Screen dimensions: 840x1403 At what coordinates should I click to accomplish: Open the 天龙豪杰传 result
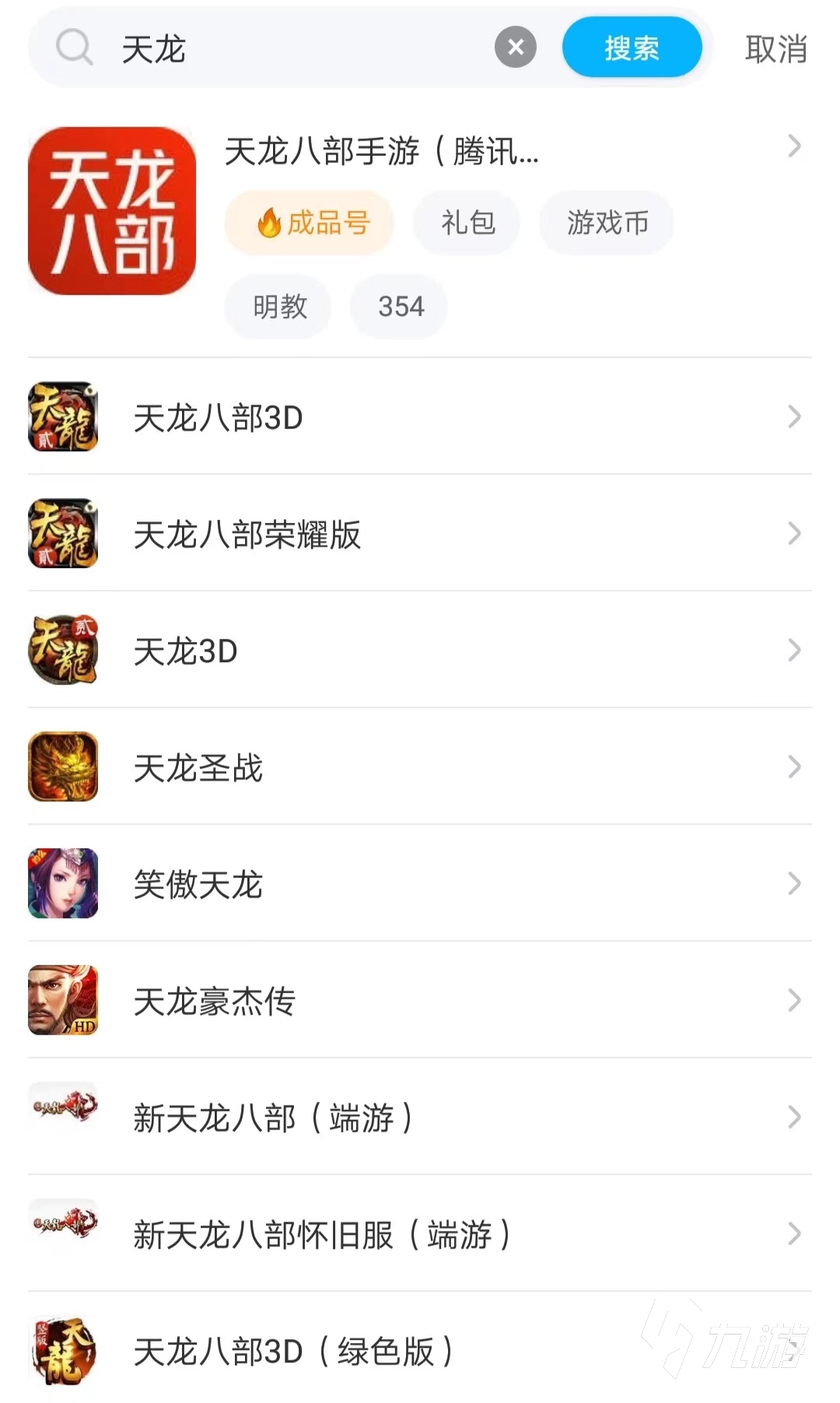click(x=420, y=1001)
